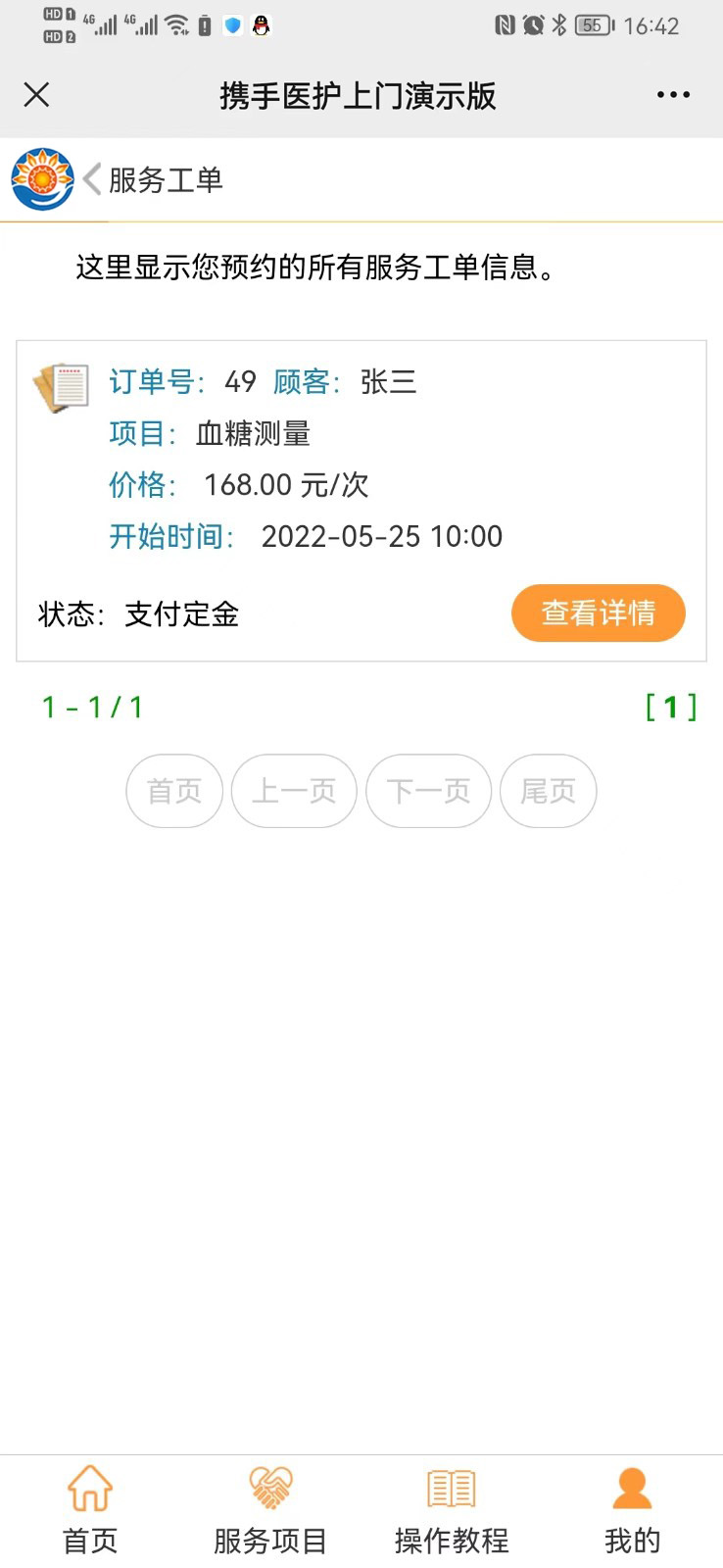Switch to the 我的 tab

click(x=632, y=1510)
